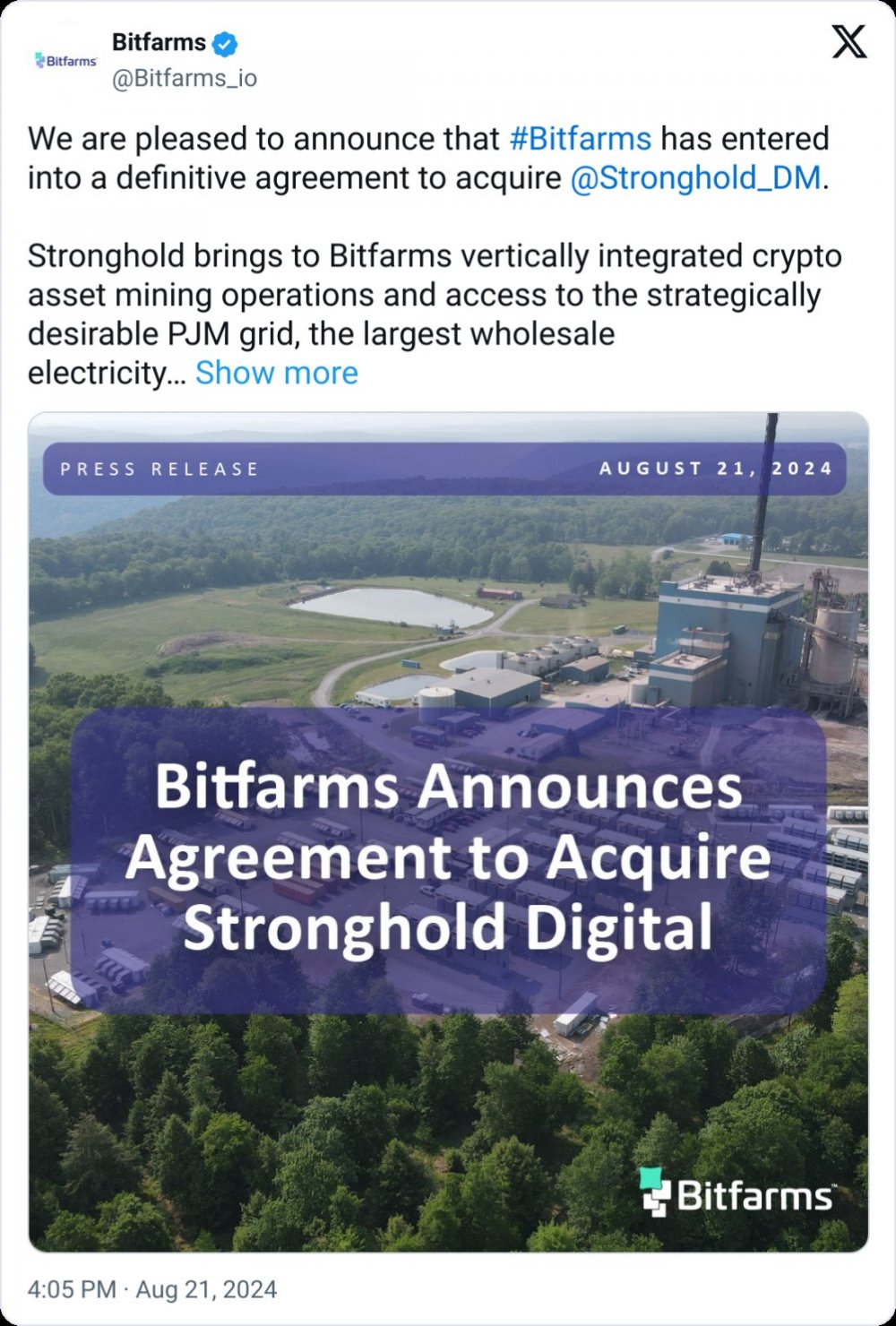Open the Bitfarms profile avatar
Screen dimensions: 896x1326
coord(65,61)
